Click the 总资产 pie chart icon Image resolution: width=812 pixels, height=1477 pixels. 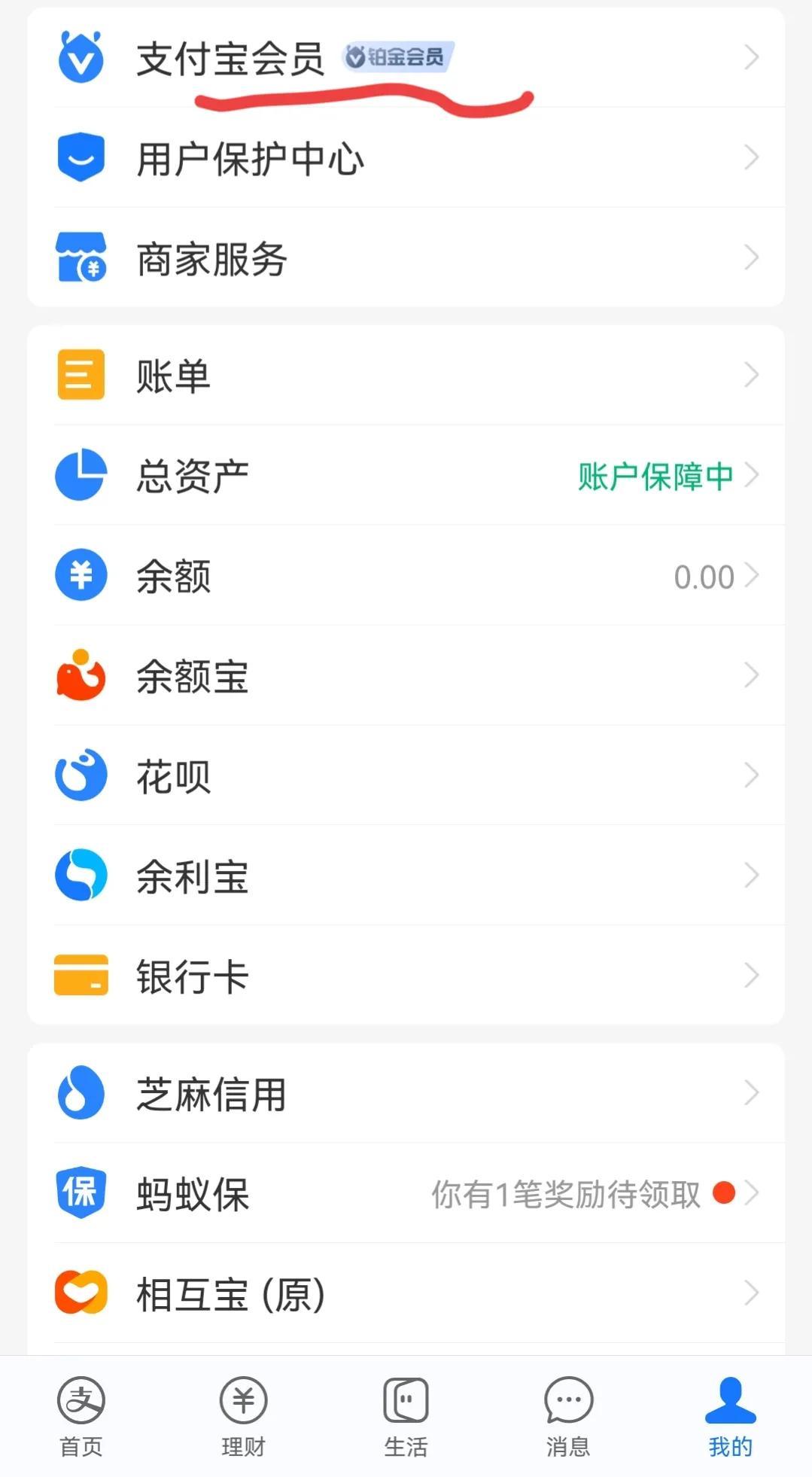click(81, 474)
